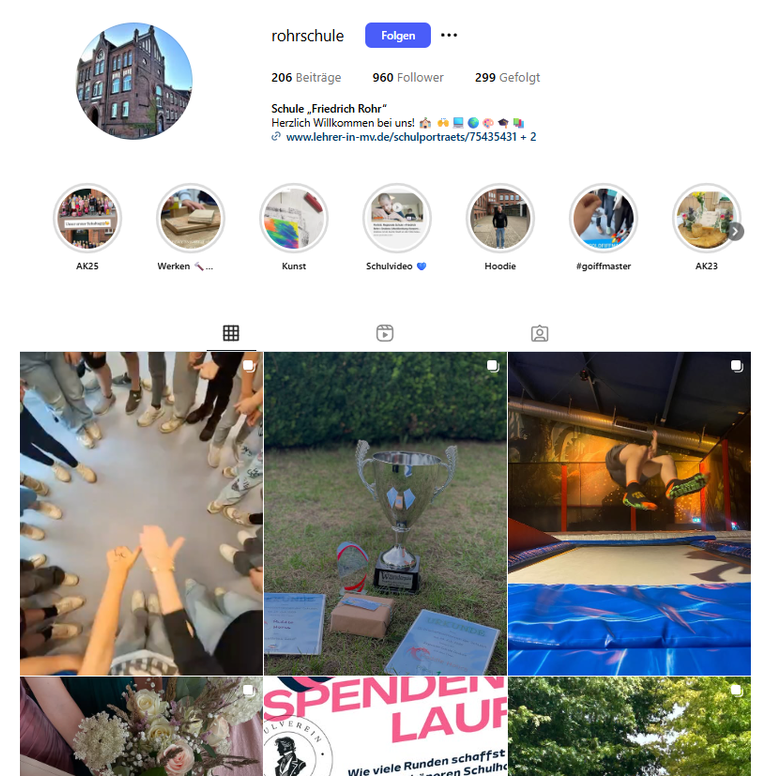768x776 pixels.
Task: Open the Werken story highlight
Action: [x=190, y=218]
